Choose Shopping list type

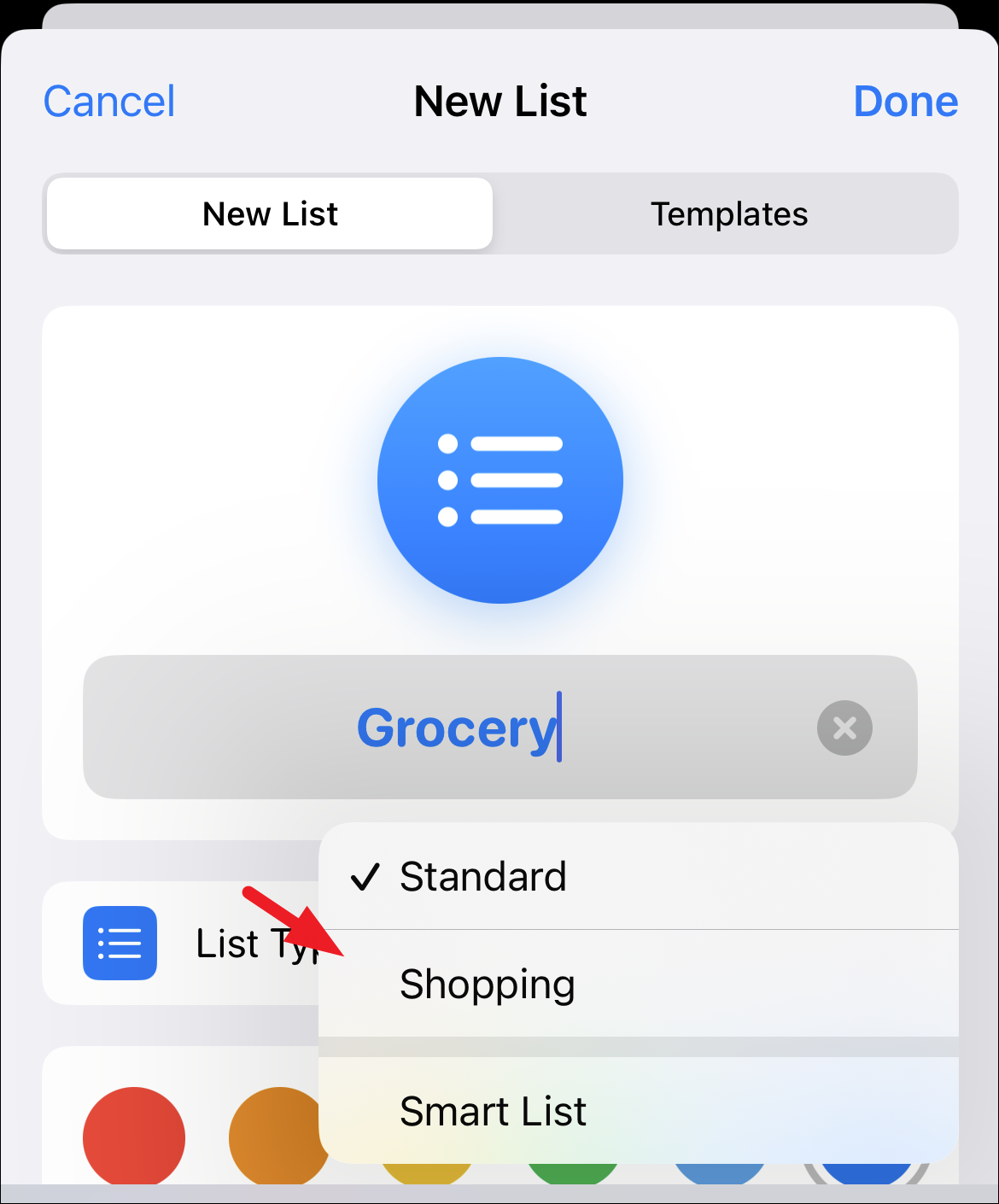[639, 984]
